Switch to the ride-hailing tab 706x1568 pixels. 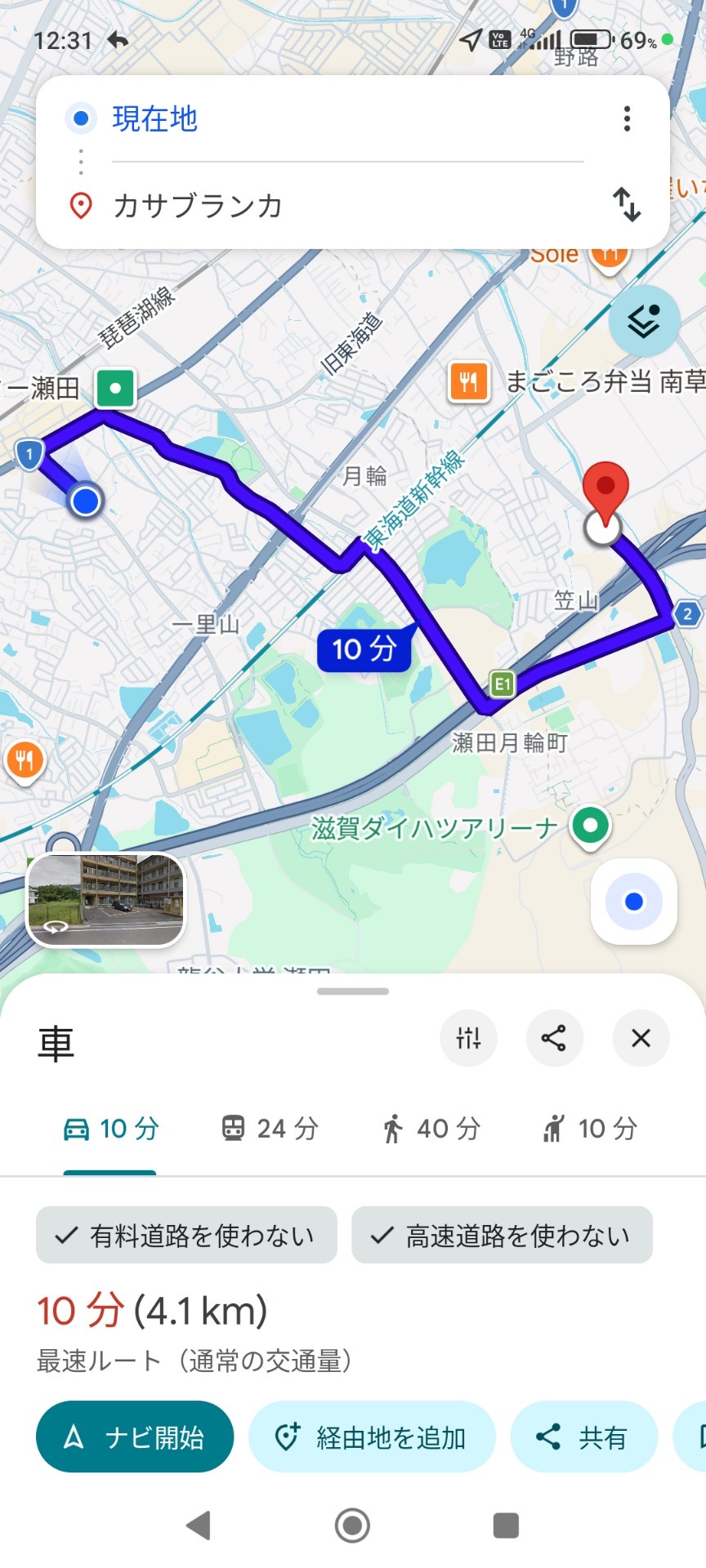(589, 1129)
